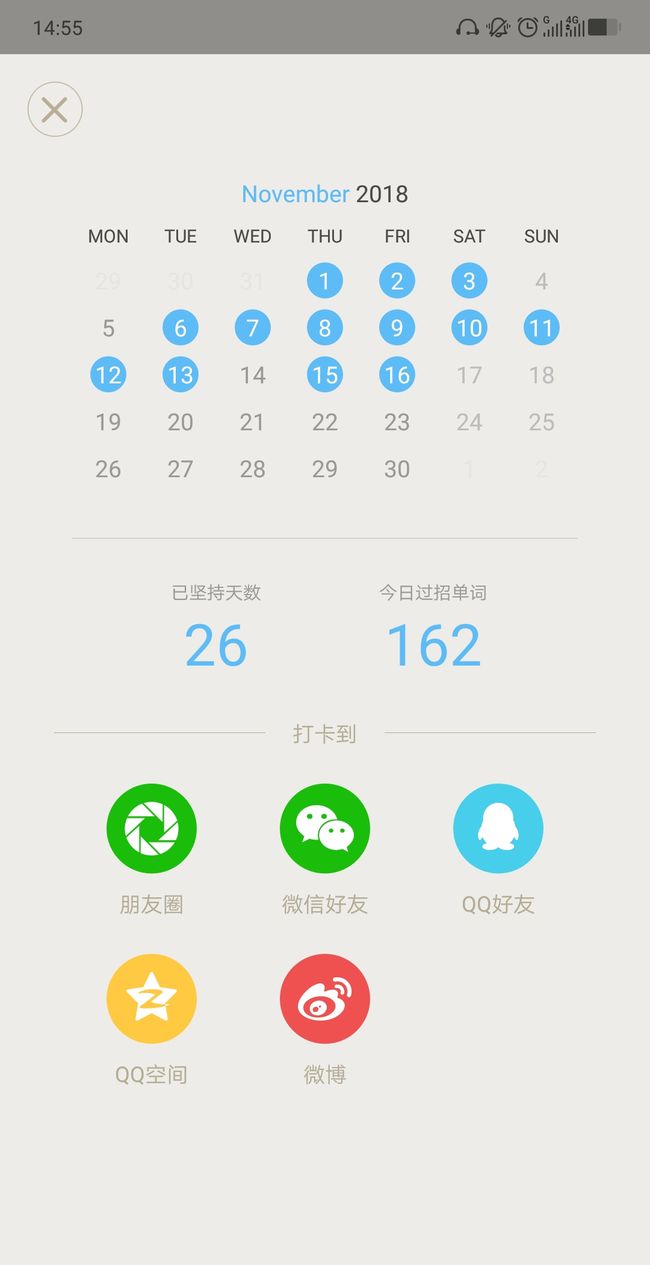Close the check-in calendar screen

click(x=55, y=110)
